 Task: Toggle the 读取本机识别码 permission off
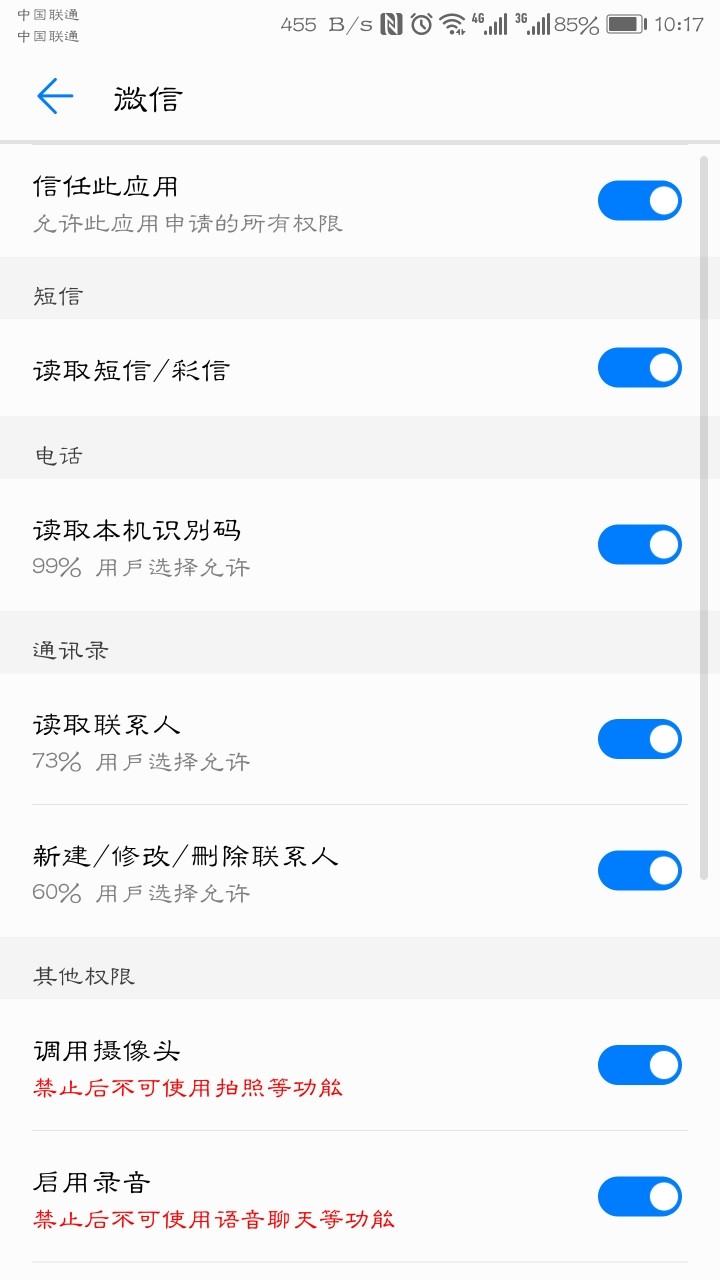[x=639, y=544]
